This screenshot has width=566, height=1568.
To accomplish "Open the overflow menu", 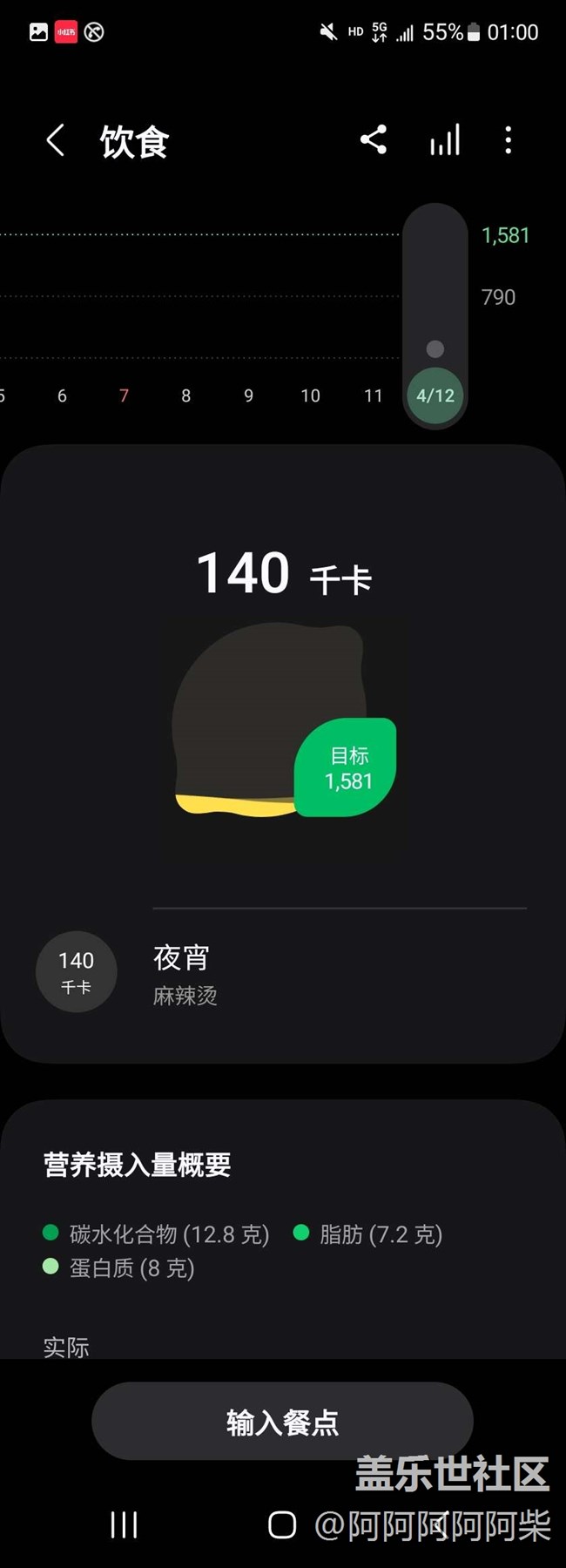I will (x=509, y=140).
